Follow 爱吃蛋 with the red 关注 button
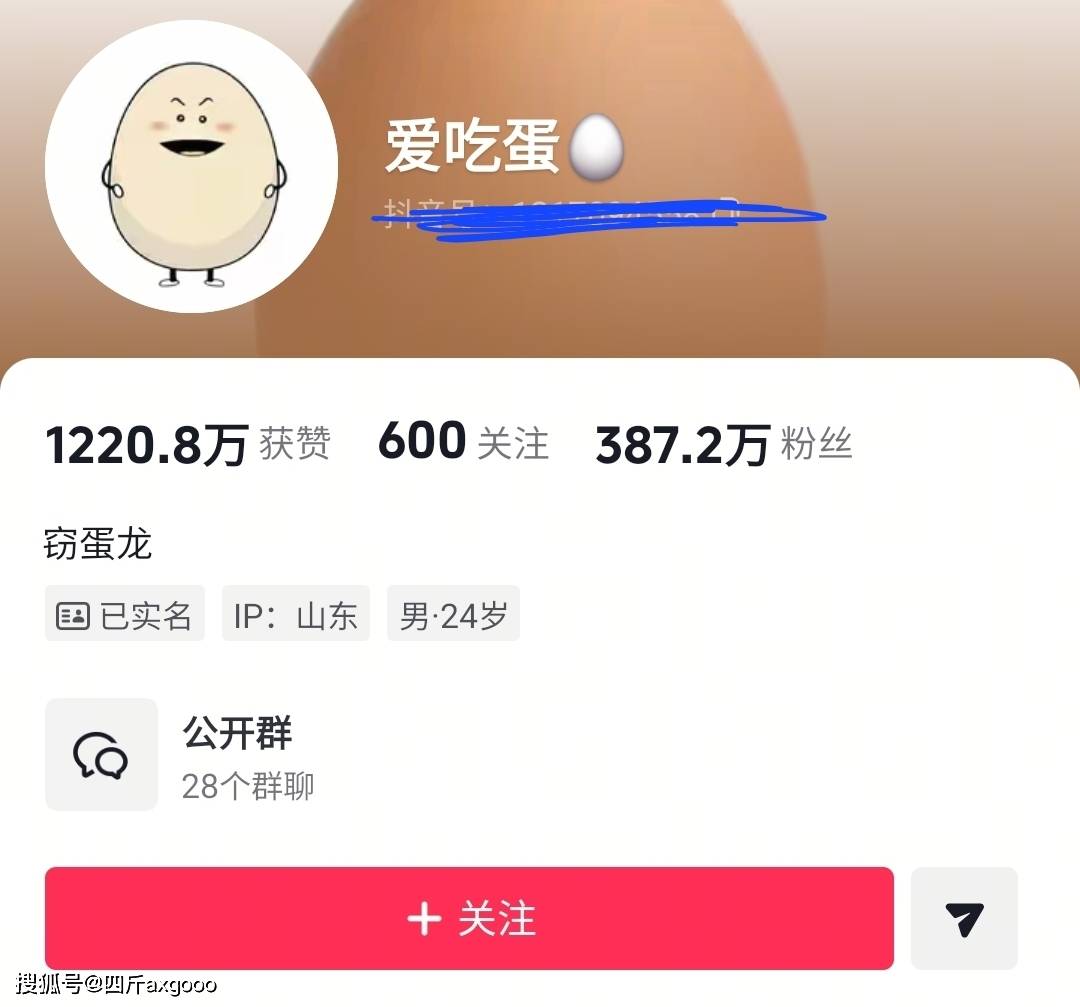Screen dimensions: 1080x1007 point(468,918)
